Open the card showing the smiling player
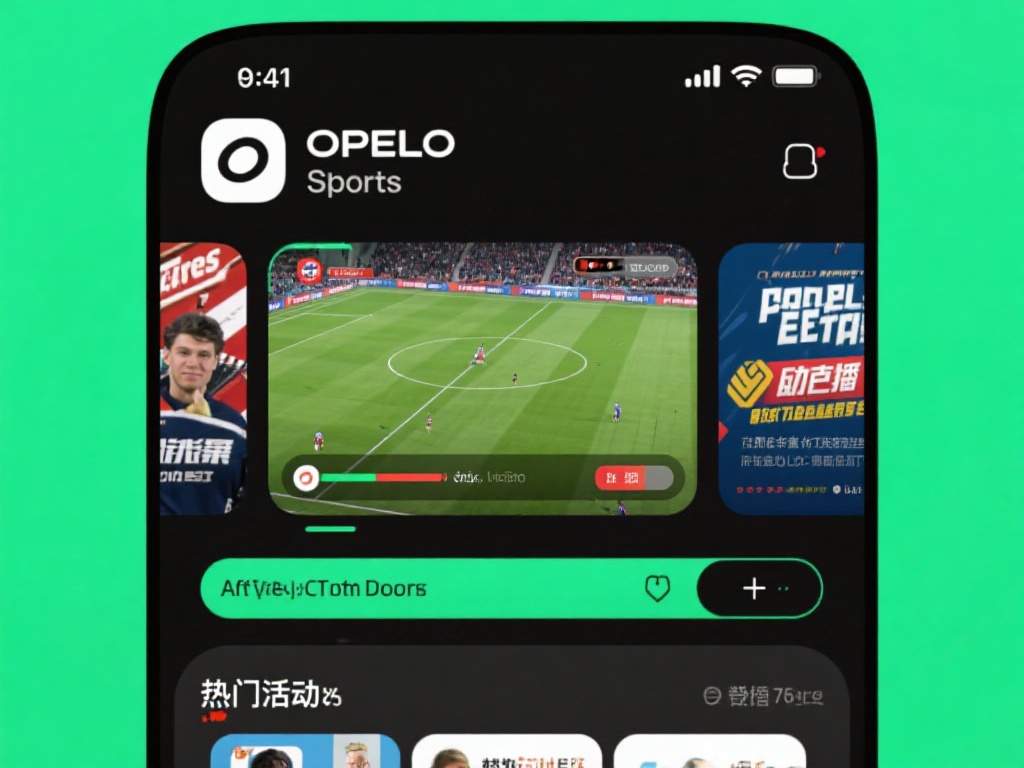The image size is (1024, 768). click(203, 379)
